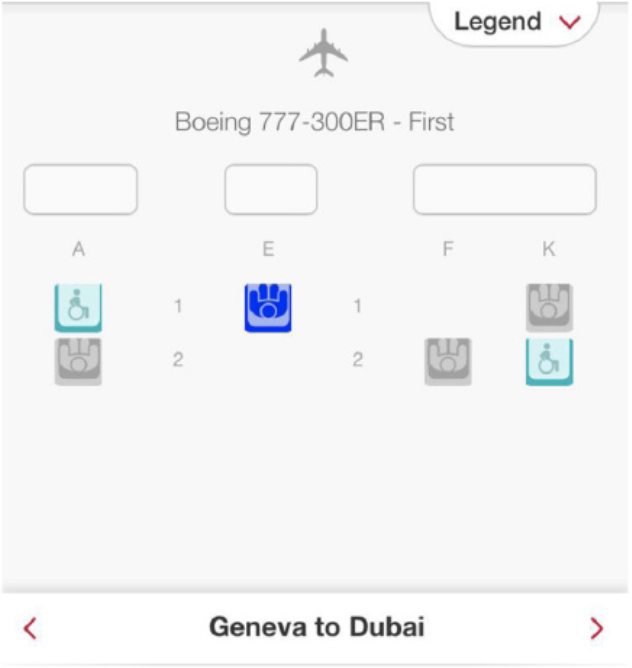Screen dimensions: 632x668
Task: Select accessible seat 1A
Action: (78, 307)
